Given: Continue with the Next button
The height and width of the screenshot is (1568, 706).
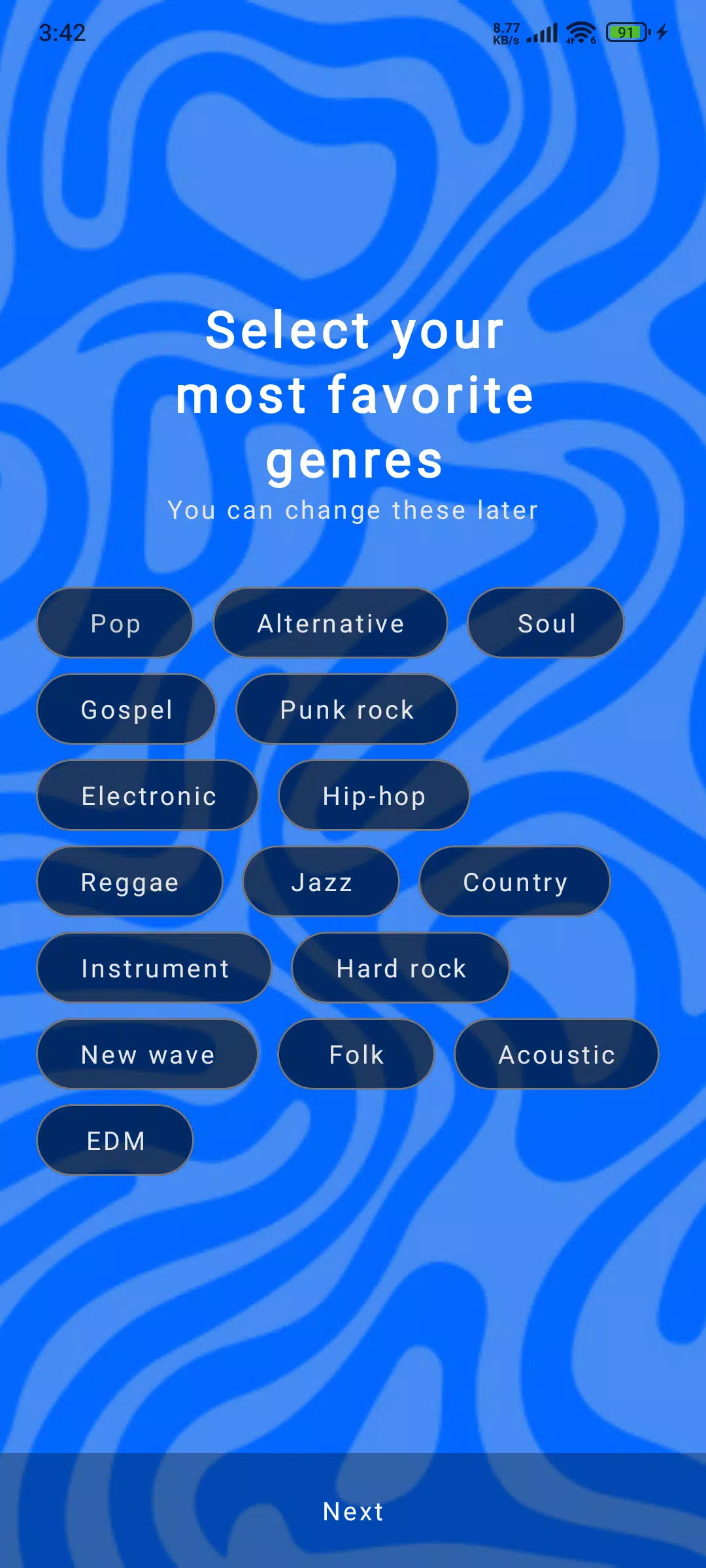Looking at the screenshot, I should [353, 1511].
